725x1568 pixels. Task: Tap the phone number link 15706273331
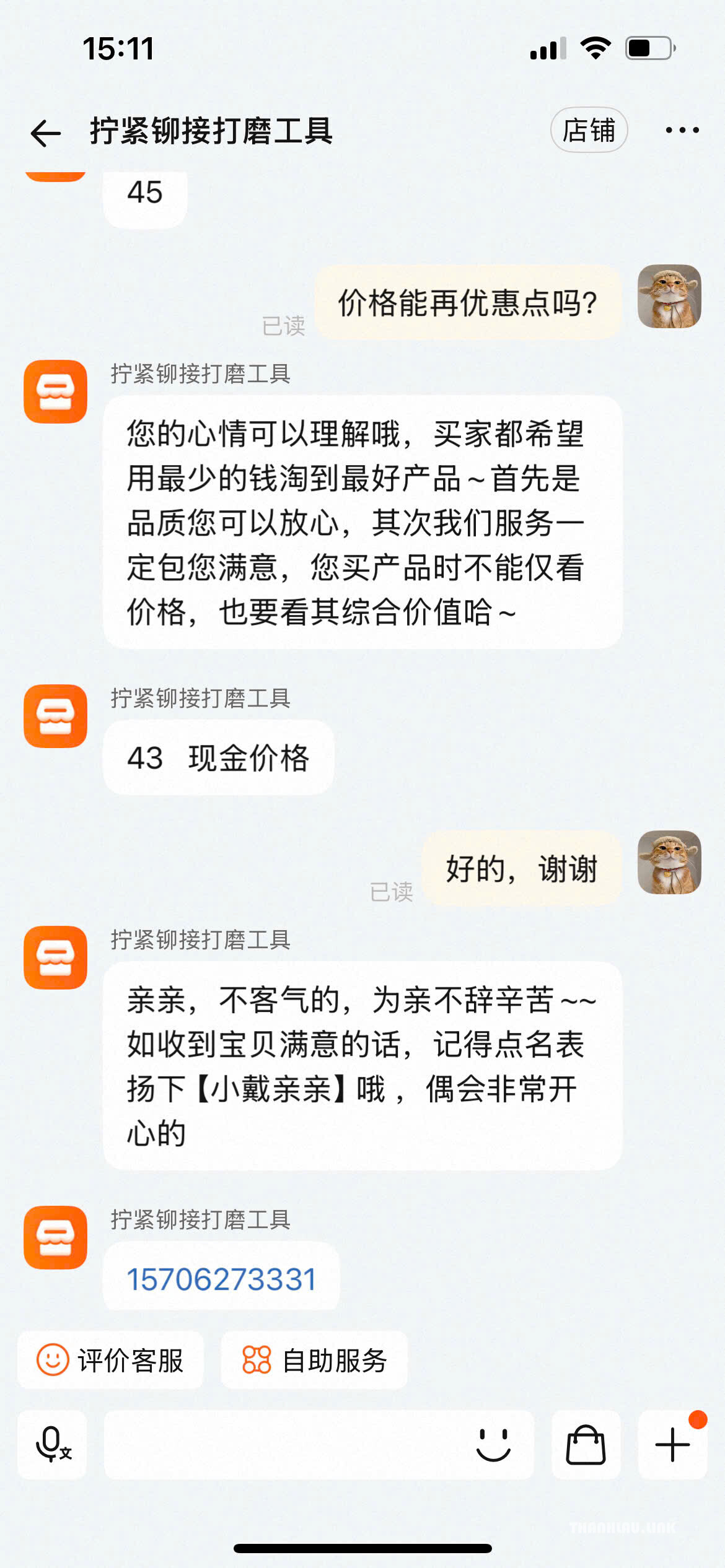[221, 1279]
